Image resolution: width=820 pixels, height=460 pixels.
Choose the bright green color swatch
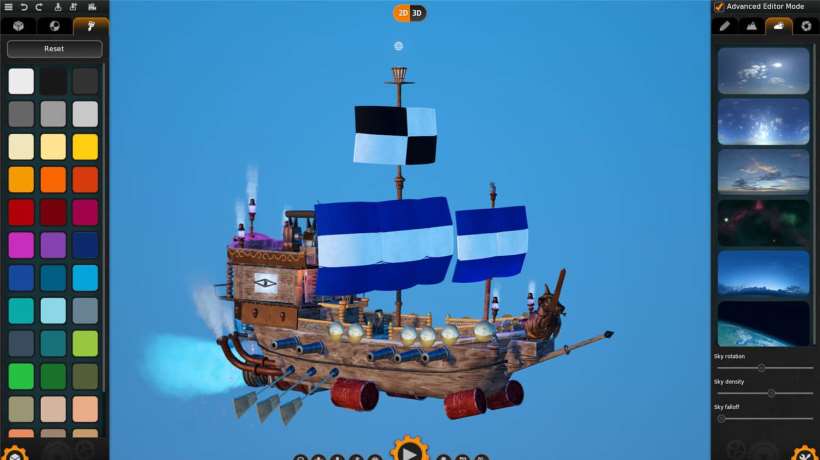[x=21, y=376]
